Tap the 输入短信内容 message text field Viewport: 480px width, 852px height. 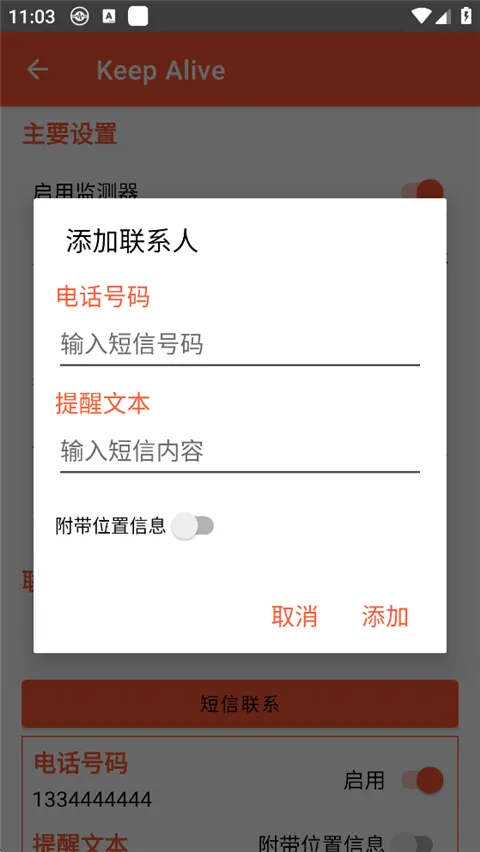(x=240, y=452)
